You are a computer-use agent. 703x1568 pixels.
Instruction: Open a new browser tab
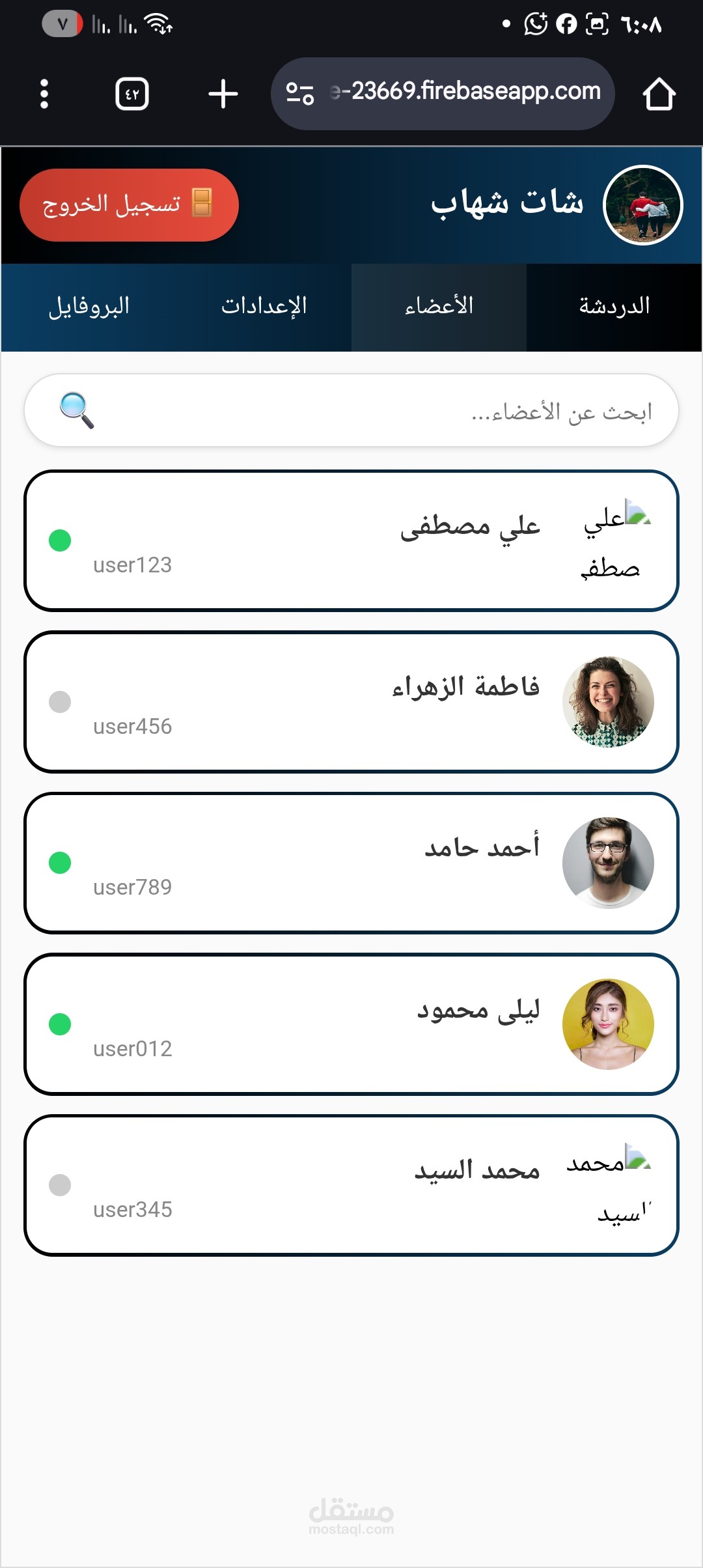[x=223, y=94]
